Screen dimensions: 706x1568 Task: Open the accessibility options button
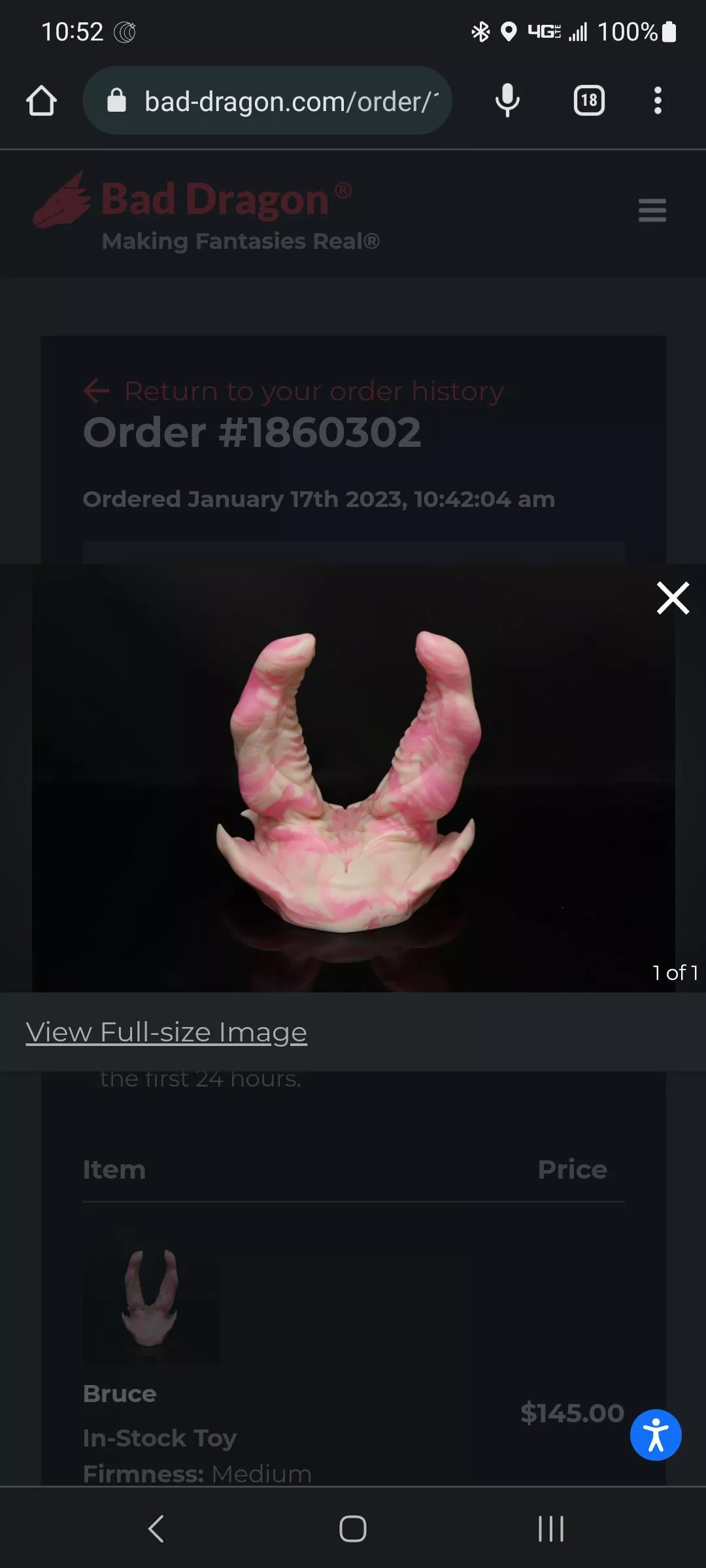click(656, 1435)
